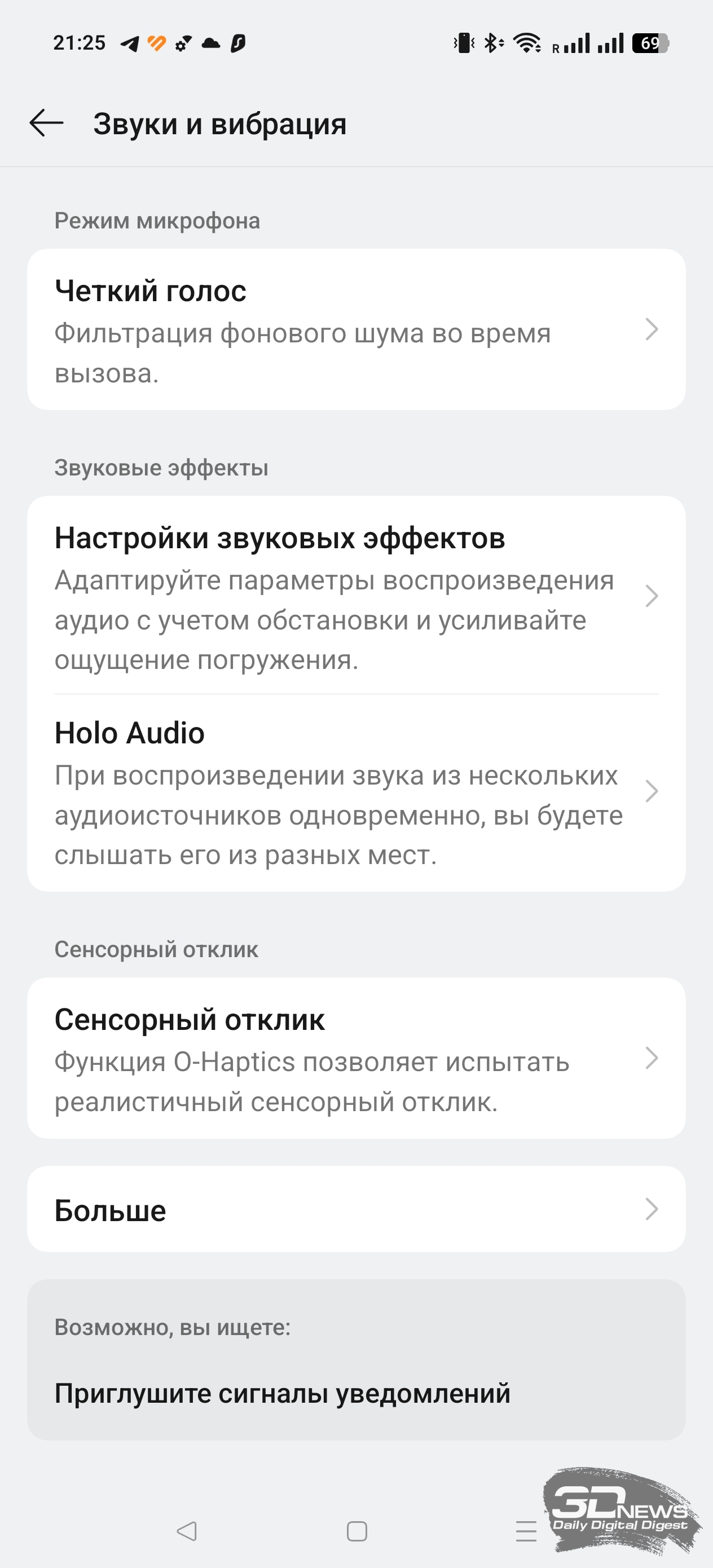Viewport: 713px width, 1568px height.
Task: Go back from Звуки и вибрация
Action: tap(46, 123)
